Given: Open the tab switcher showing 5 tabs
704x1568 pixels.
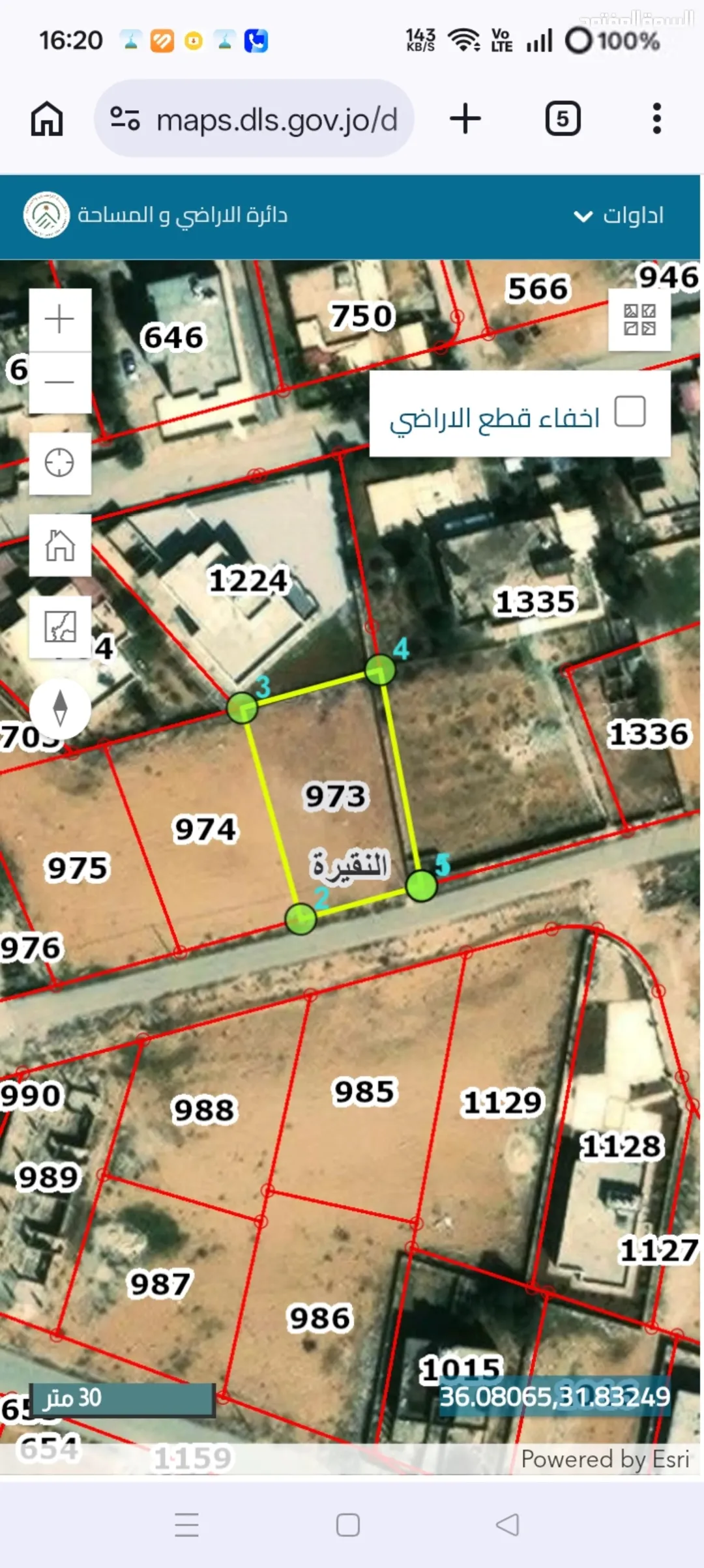Looking at the screenshot, I should [x=563, y=119].
